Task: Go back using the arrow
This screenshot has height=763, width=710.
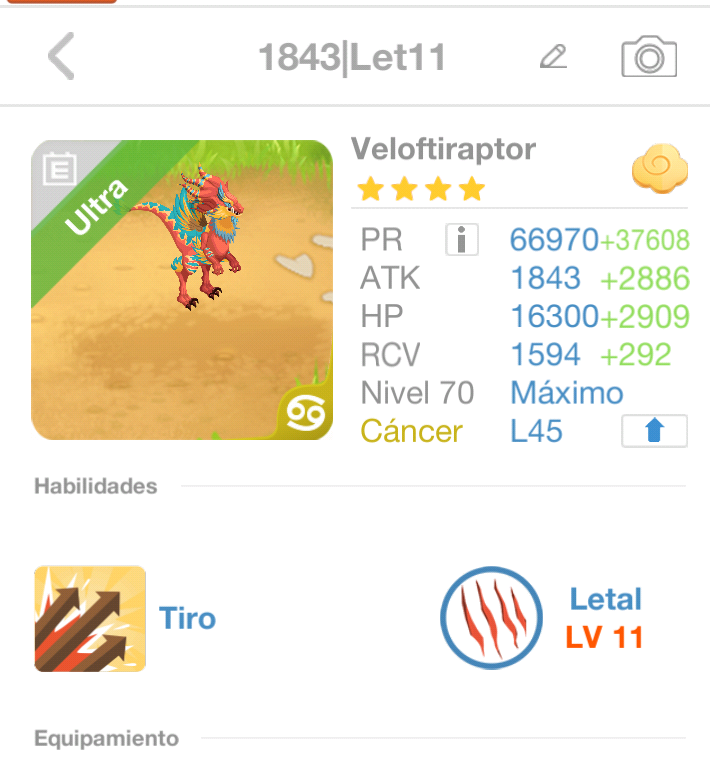Action: (x=62, y=56)
